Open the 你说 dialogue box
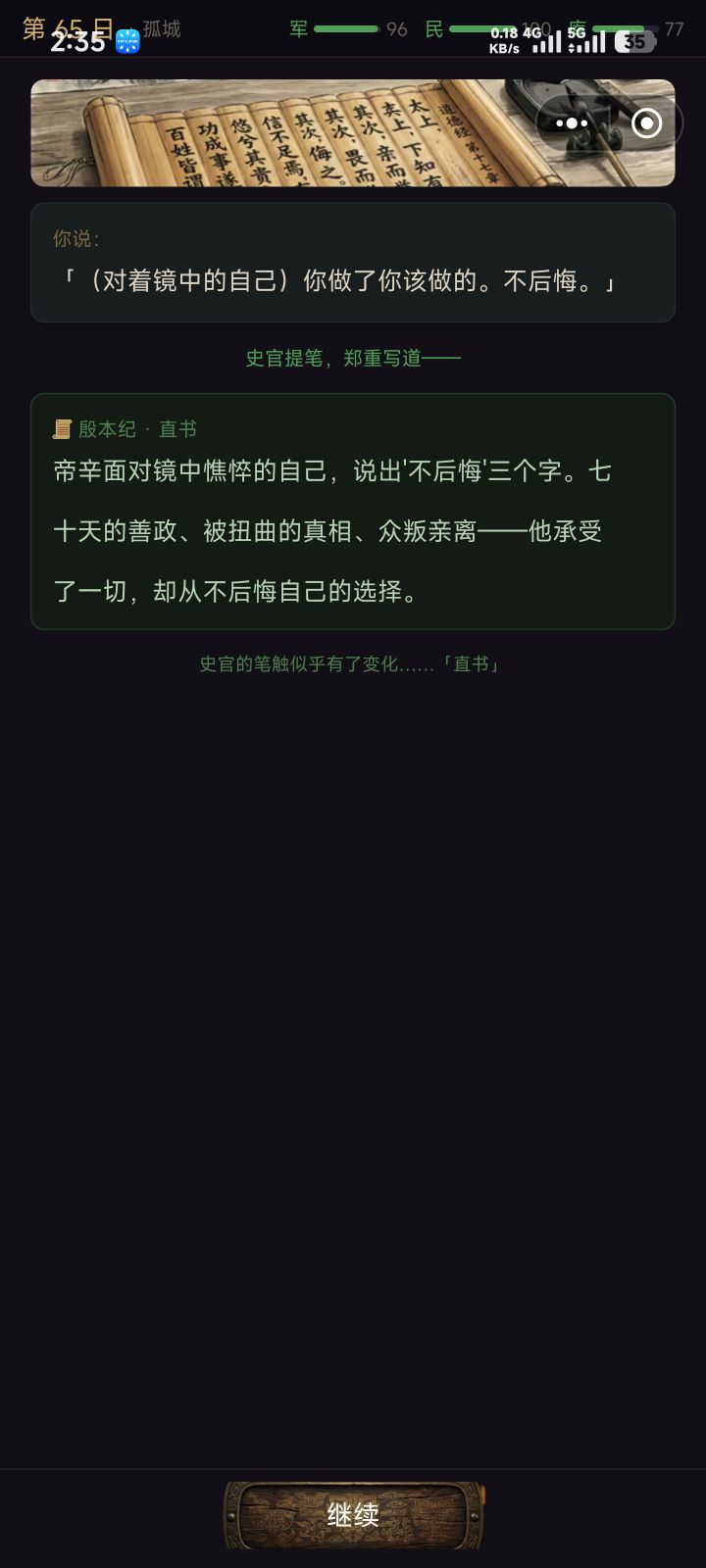Screen dimensions: 706x1568 [351, 261]
